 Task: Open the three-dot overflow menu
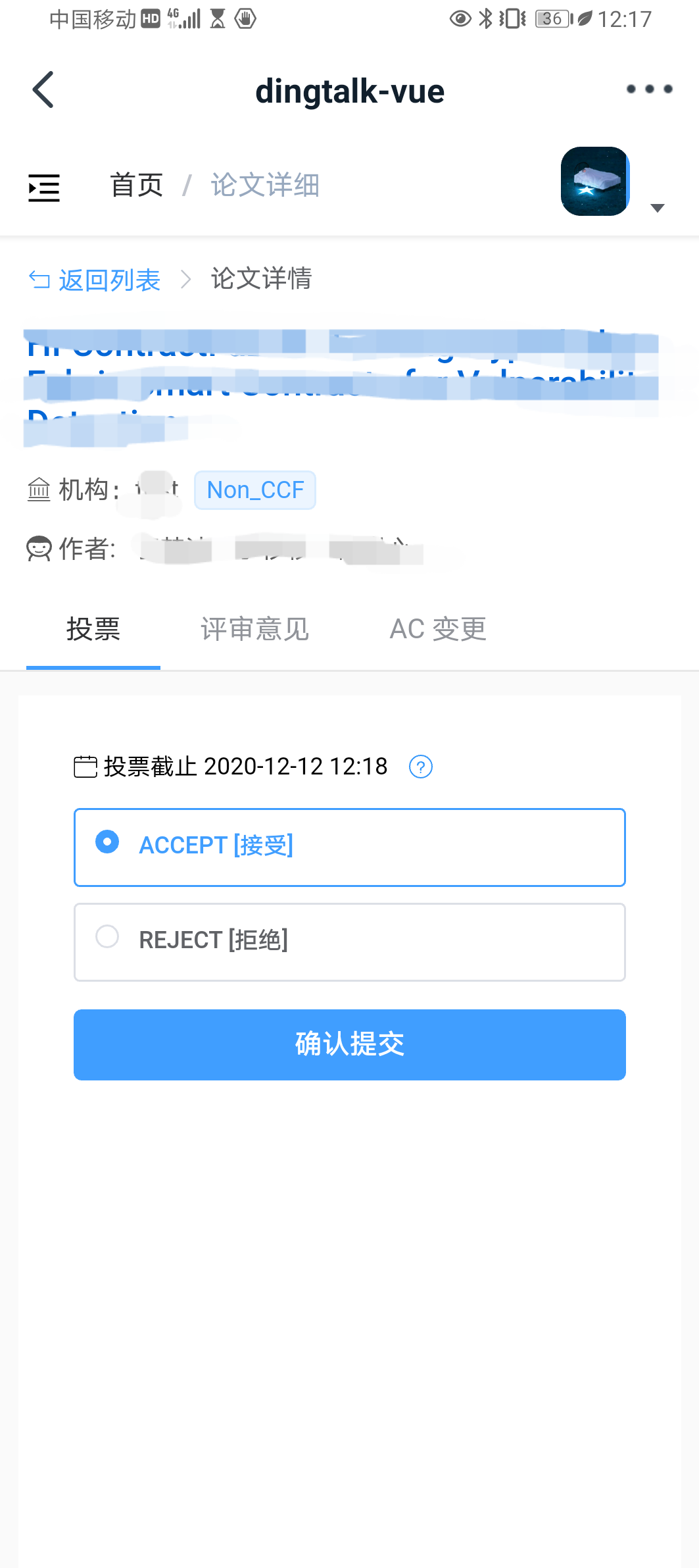(649, 89)
